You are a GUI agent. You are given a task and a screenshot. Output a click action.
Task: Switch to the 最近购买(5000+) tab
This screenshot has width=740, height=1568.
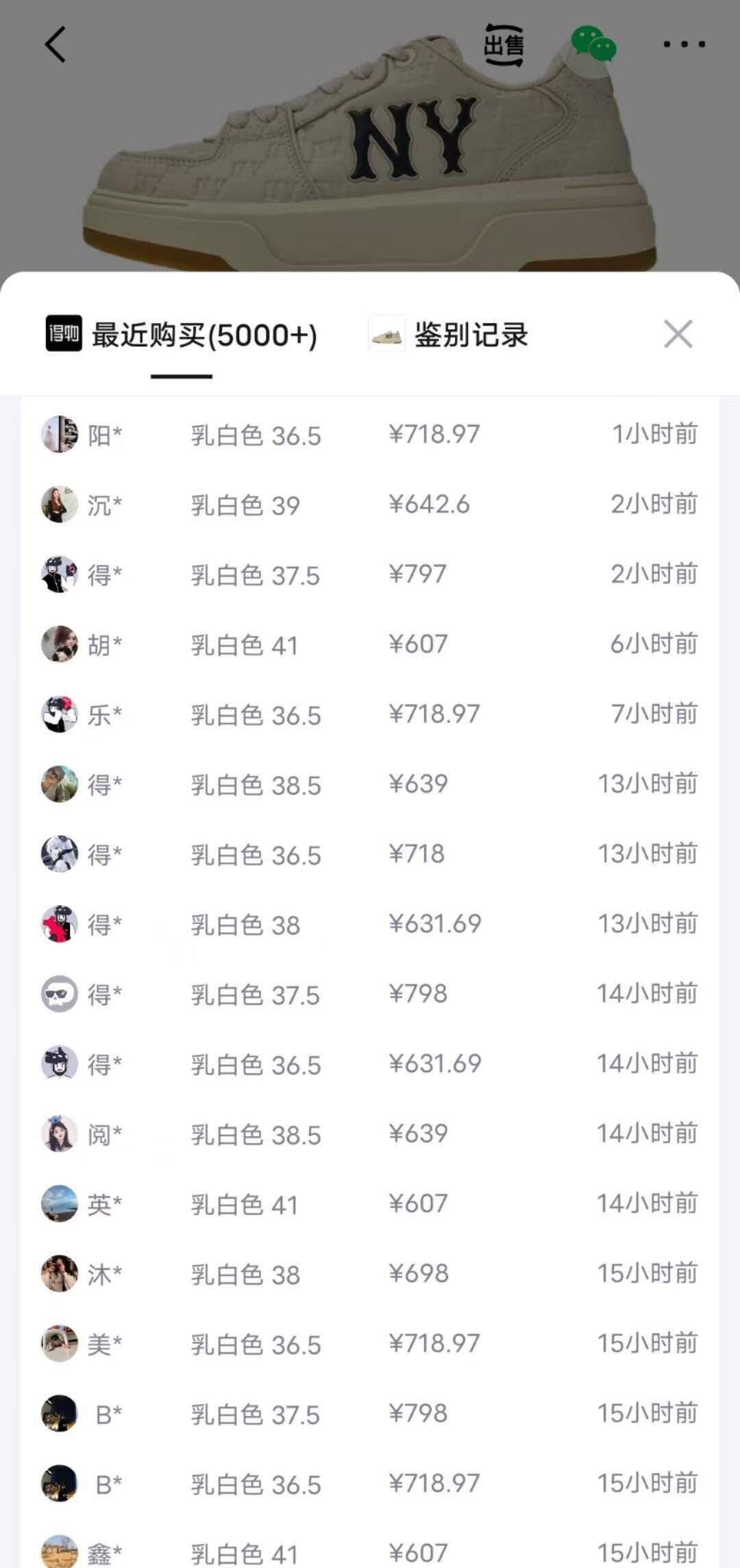tap(203, 335)
